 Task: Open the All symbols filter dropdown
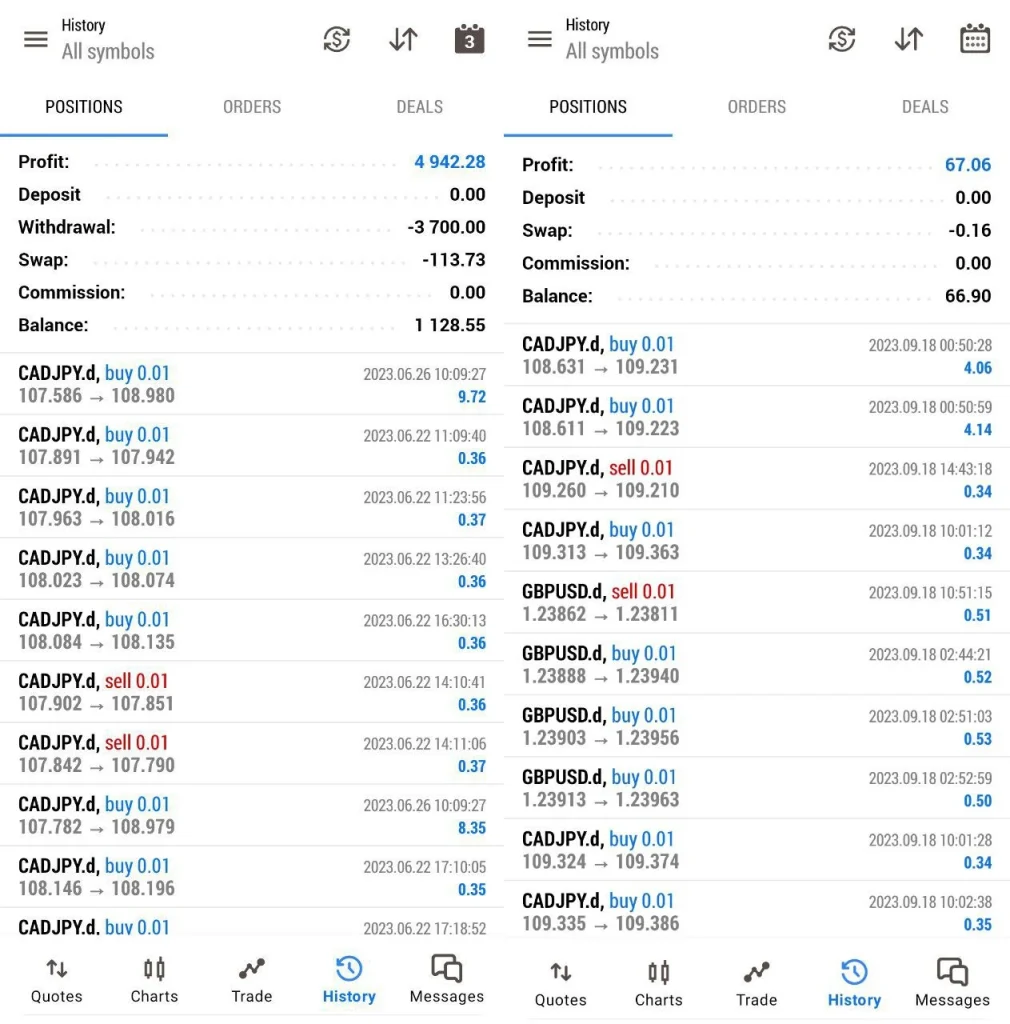pos(108,52)
